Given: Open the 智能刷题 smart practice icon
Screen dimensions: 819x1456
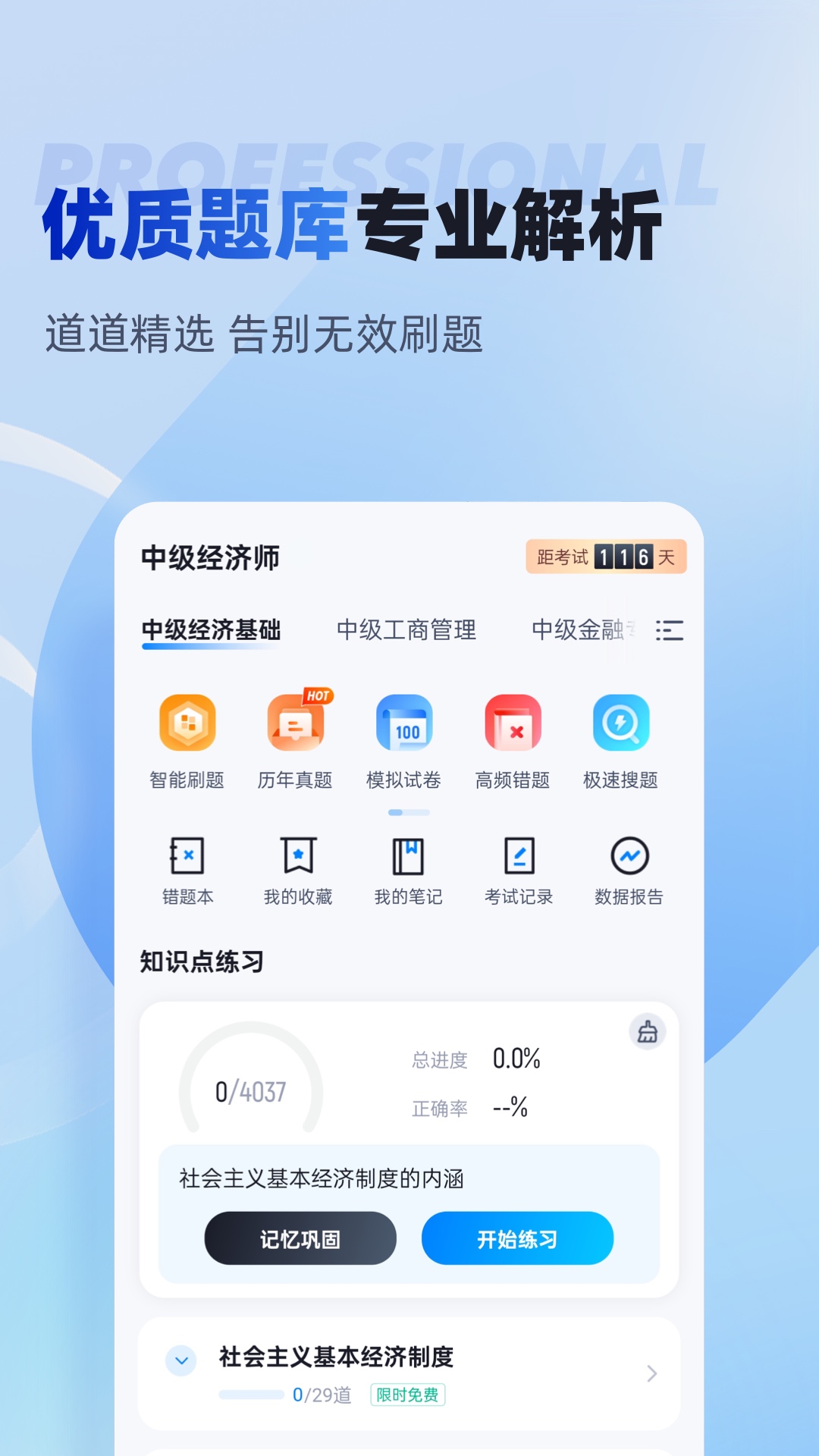Looking at the screenshot, I should click(x=188, y=722).
